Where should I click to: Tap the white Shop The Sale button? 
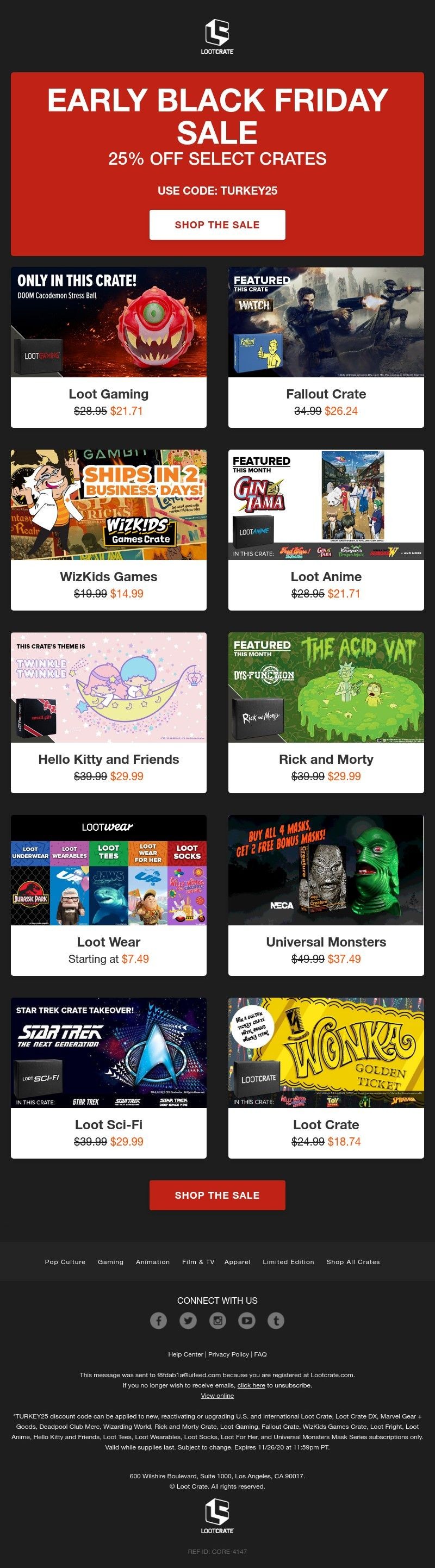tap(217, 225)
